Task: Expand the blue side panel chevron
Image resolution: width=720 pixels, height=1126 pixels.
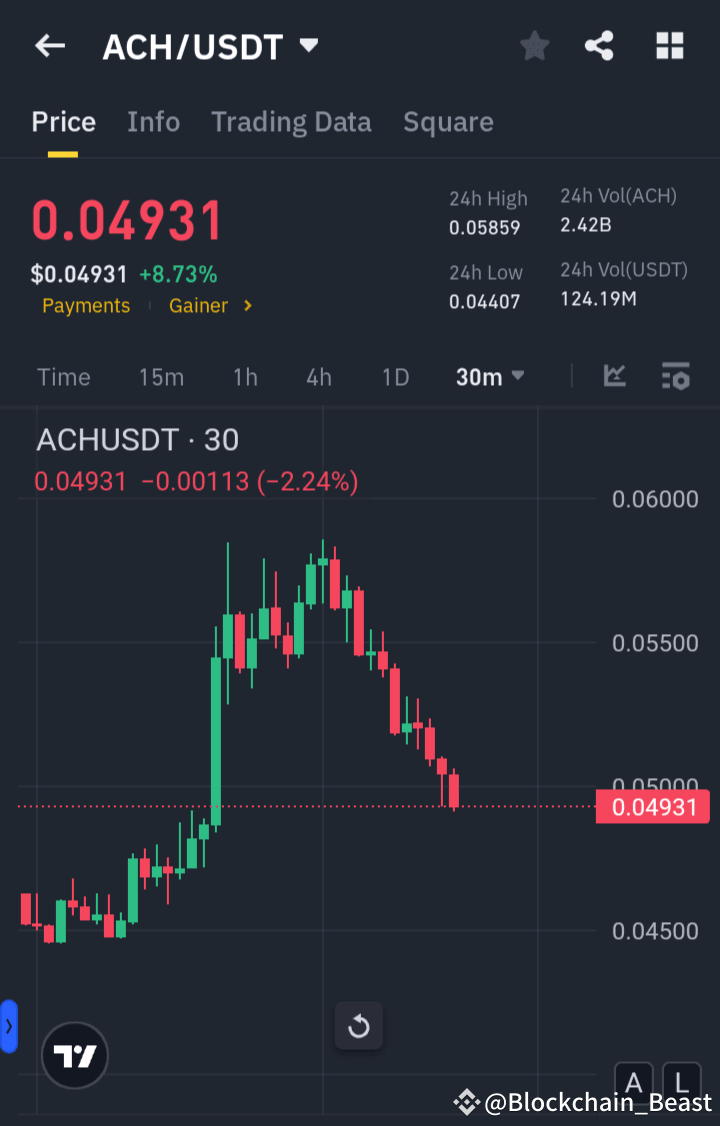Action: [x=10, y=1026]
